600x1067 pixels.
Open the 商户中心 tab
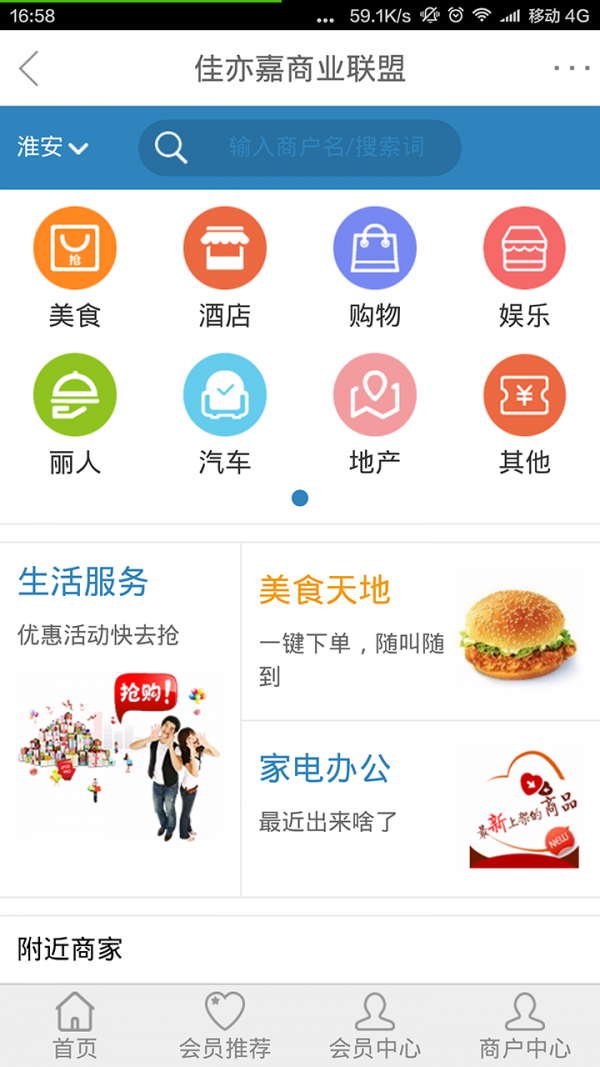click(x=525, y=1026)
